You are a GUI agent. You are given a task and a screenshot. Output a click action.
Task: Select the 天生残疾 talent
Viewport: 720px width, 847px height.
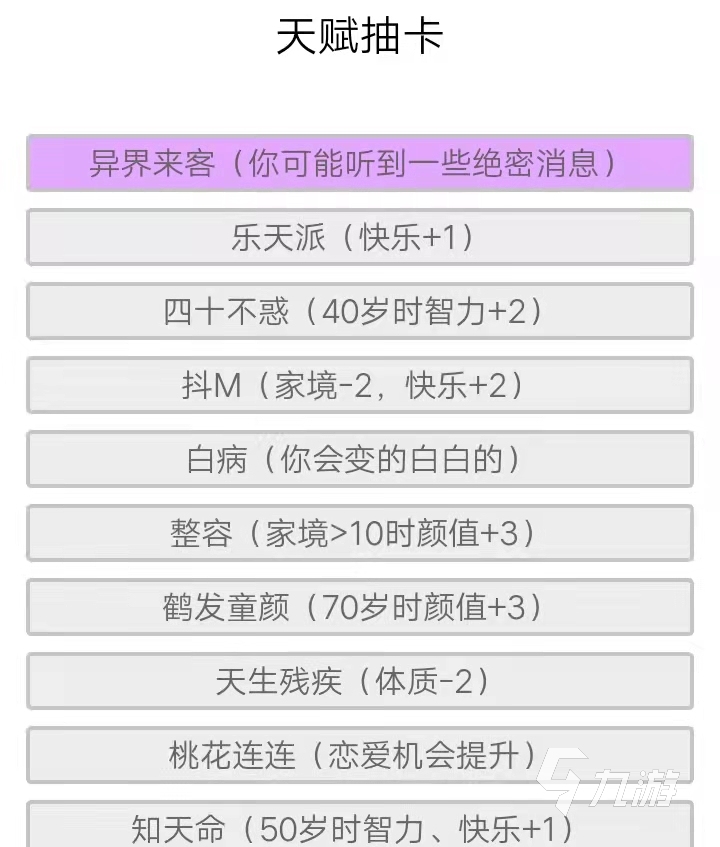pyautogui.click(x=359, y=681)
